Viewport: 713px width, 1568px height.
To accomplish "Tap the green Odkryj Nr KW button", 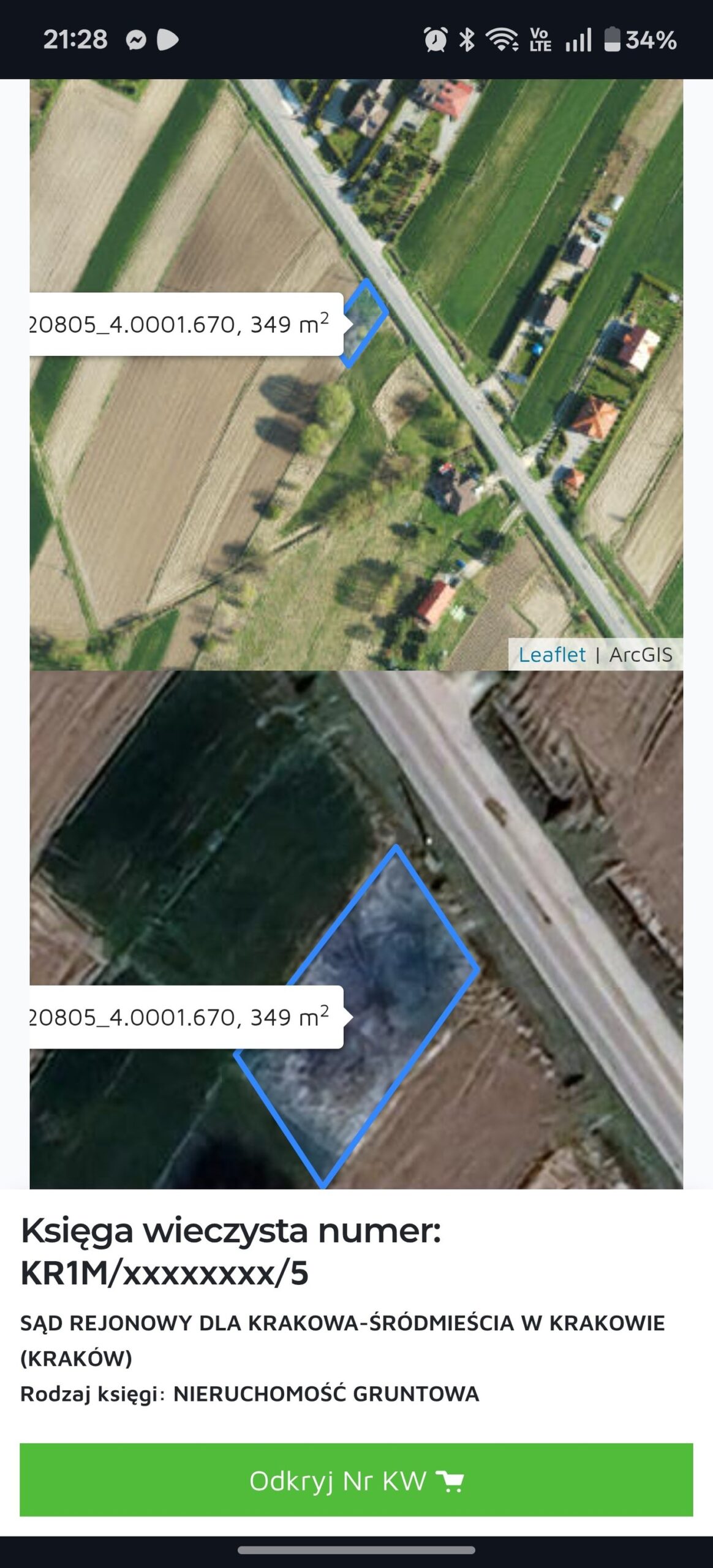I will pos(356,1481).
